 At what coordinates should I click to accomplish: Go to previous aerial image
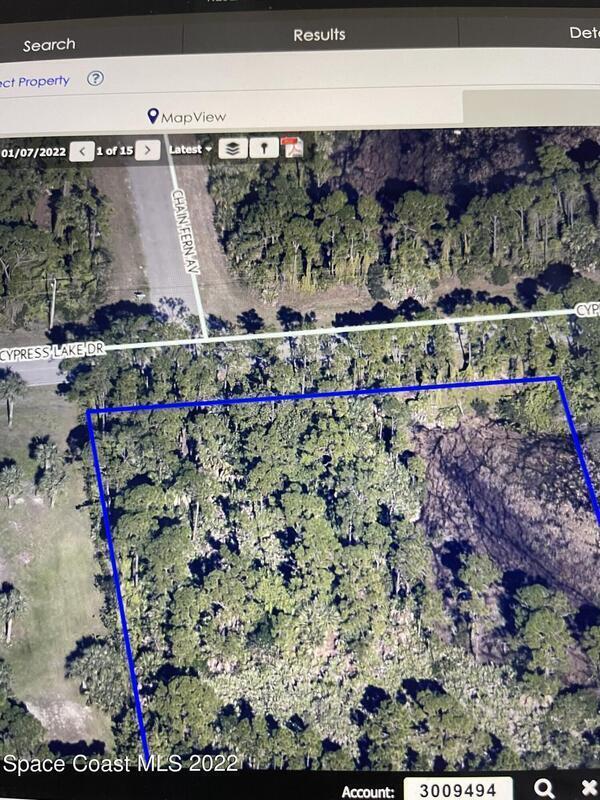pyautogui.click(x=84, y=151)
